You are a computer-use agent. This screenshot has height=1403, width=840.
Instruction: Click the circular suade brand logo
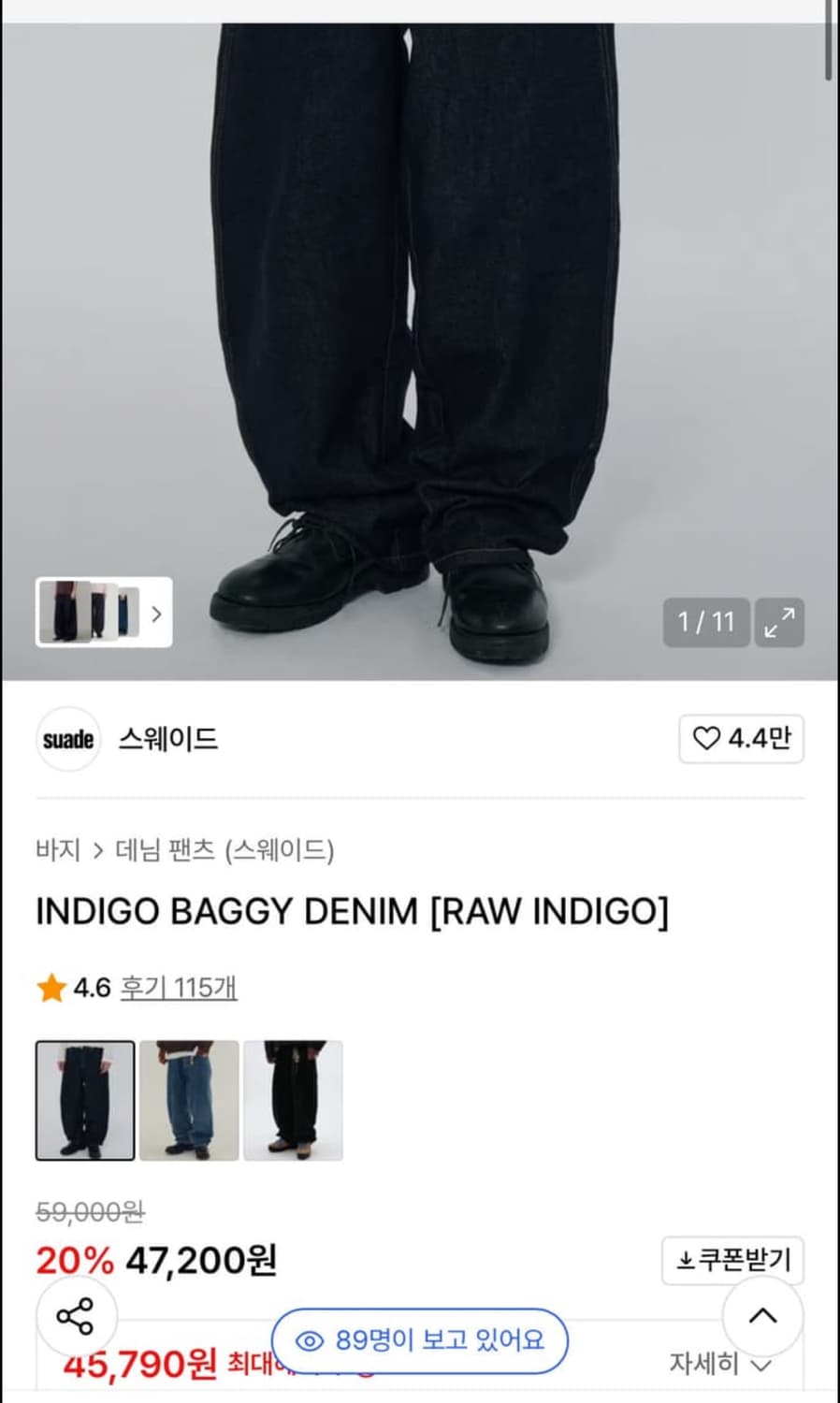tap(67, 739)
